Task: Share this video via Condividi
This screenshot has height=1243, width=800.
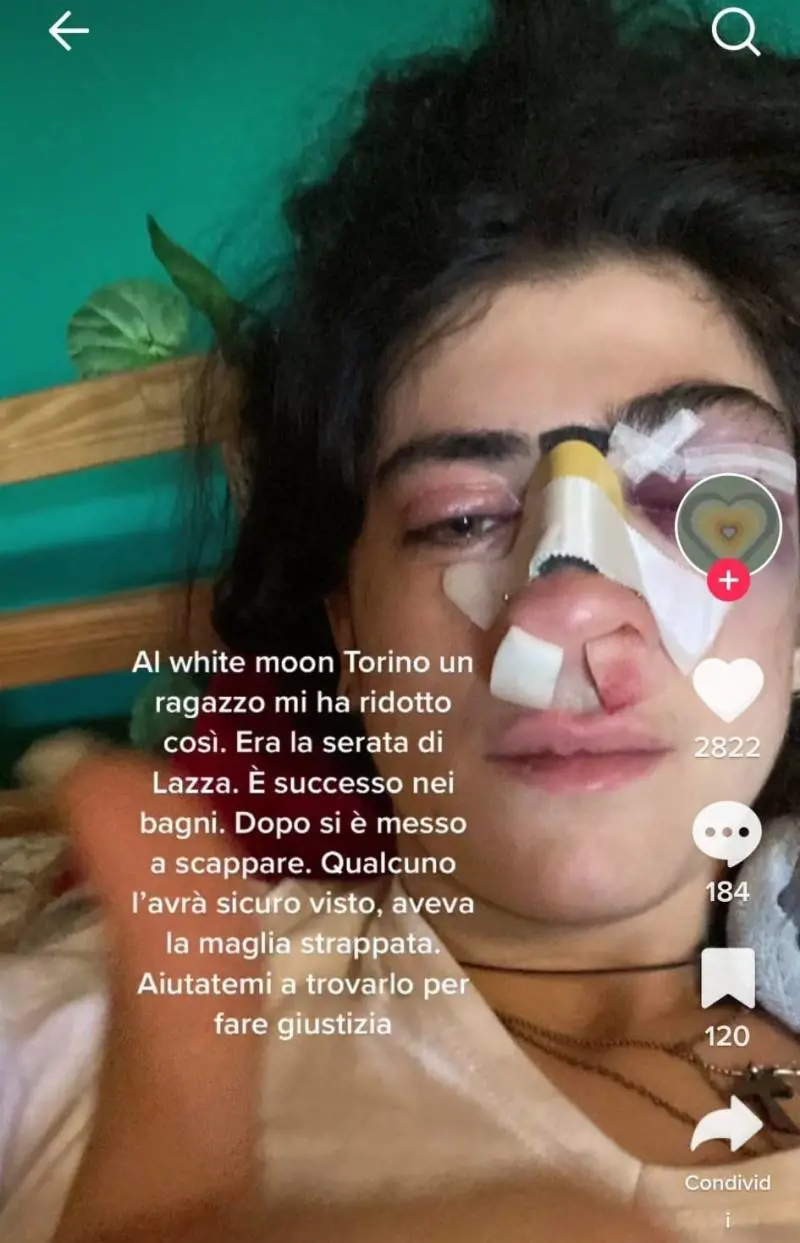Action: 727,1126
